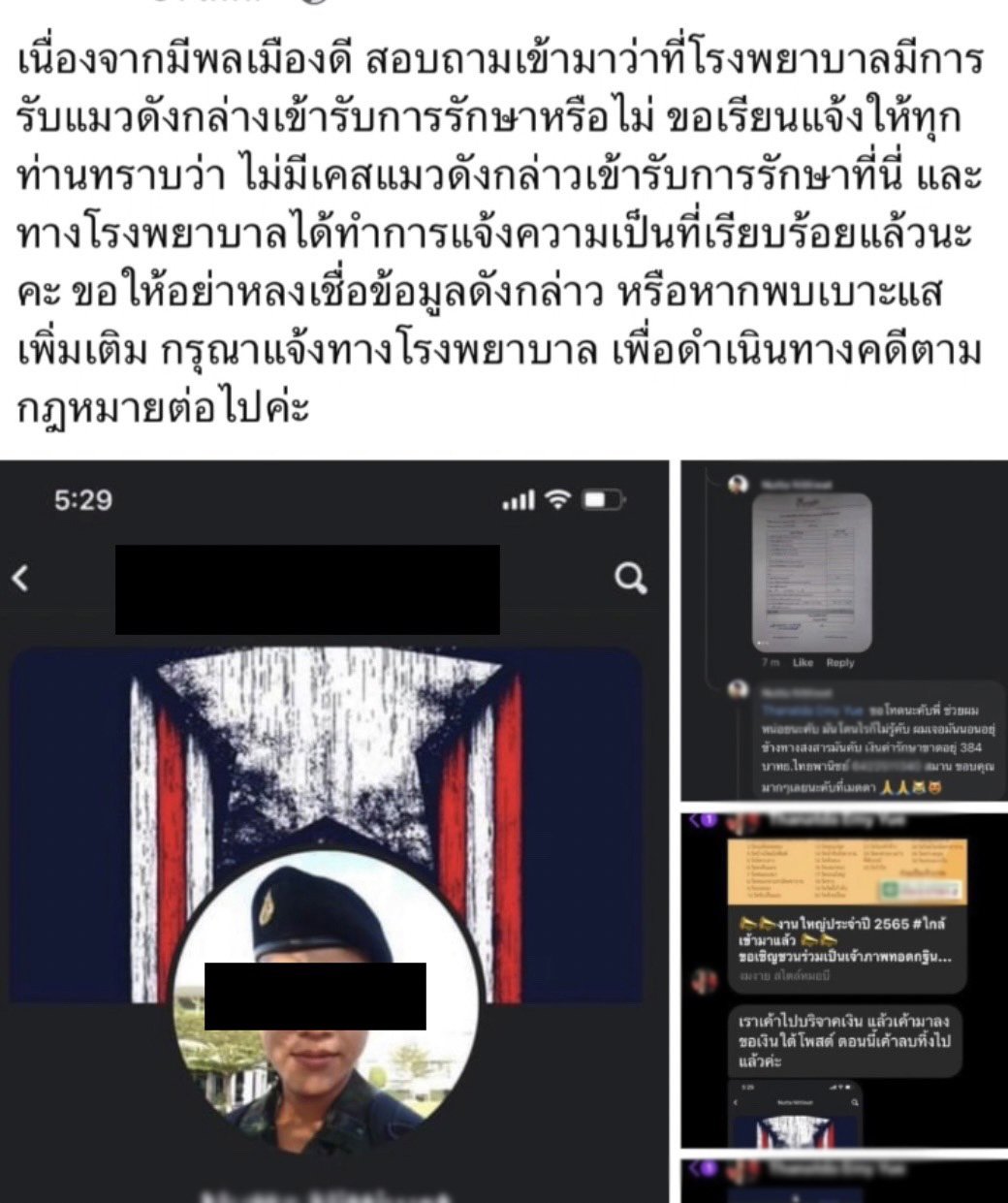Open the comment thread screenshot photo

tap(843, 630)
